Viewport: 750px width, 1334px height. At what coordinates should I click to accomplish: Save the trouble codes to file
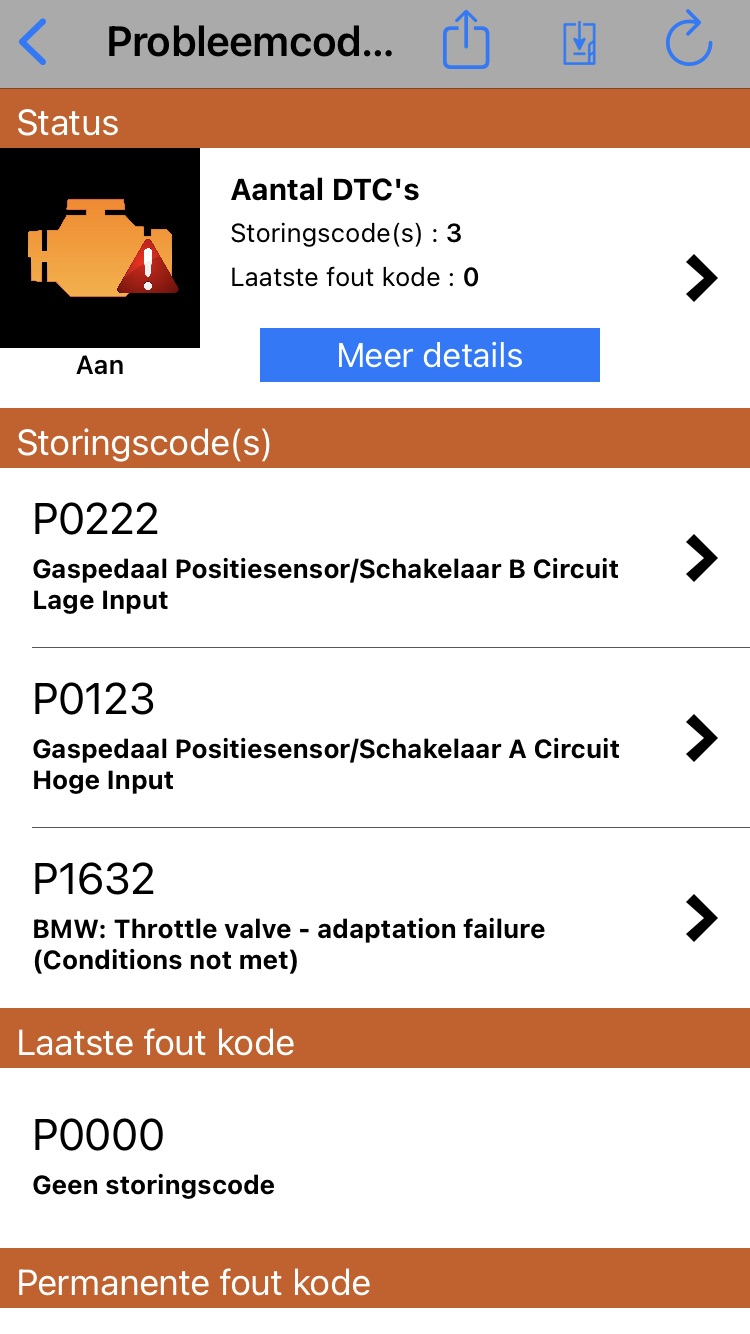point(579,44)
